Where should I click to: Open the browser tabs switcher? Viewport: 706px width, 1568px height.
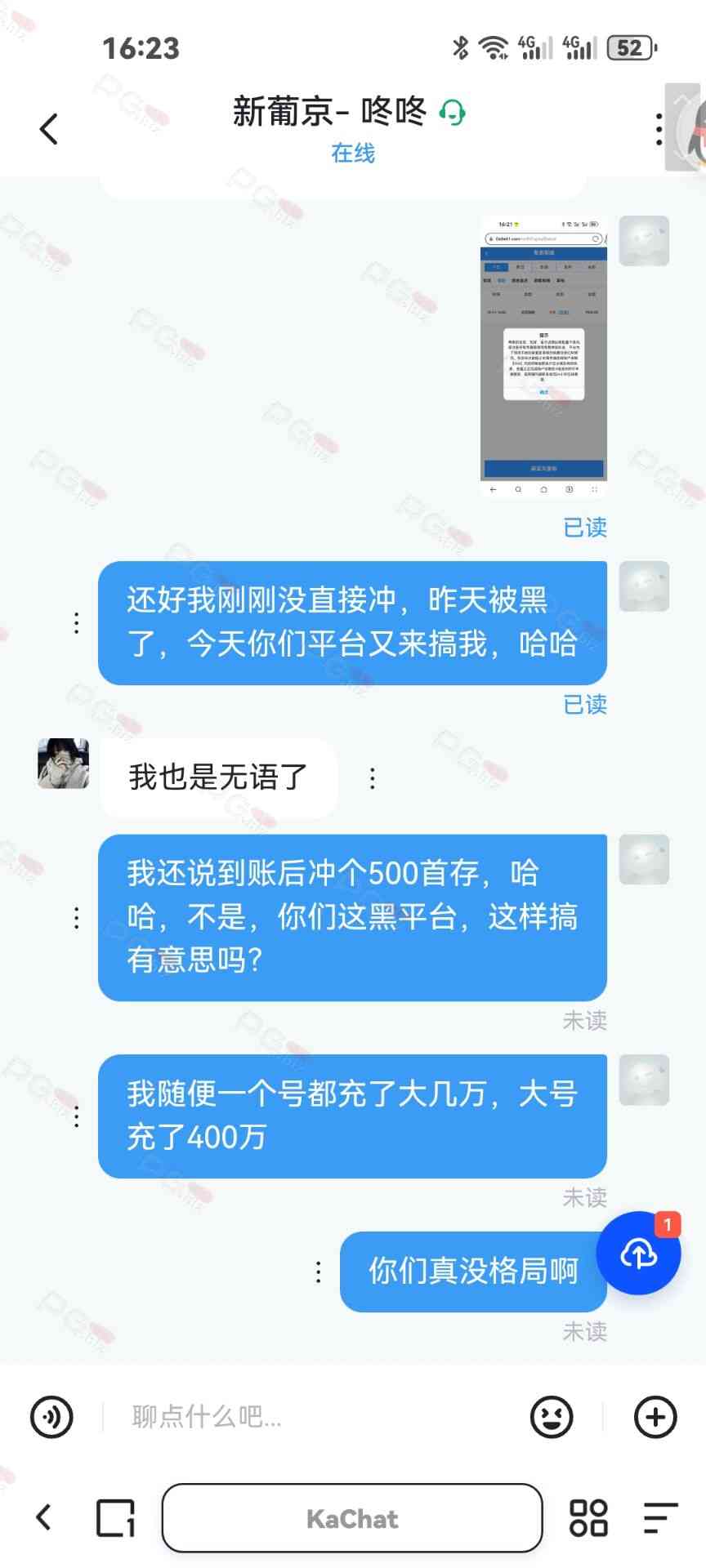click(115, 1518)
